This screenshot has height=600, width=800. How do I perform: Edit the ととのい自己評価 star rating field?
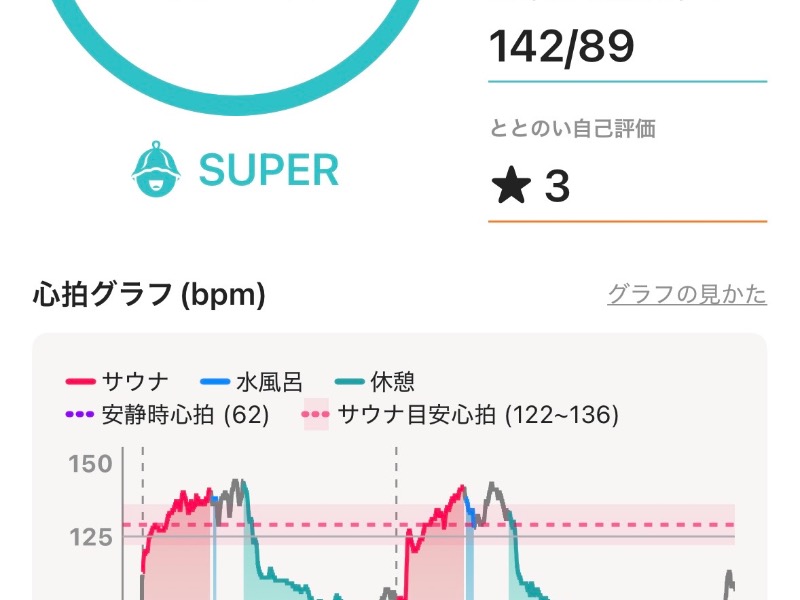click(x=626, y=186)
